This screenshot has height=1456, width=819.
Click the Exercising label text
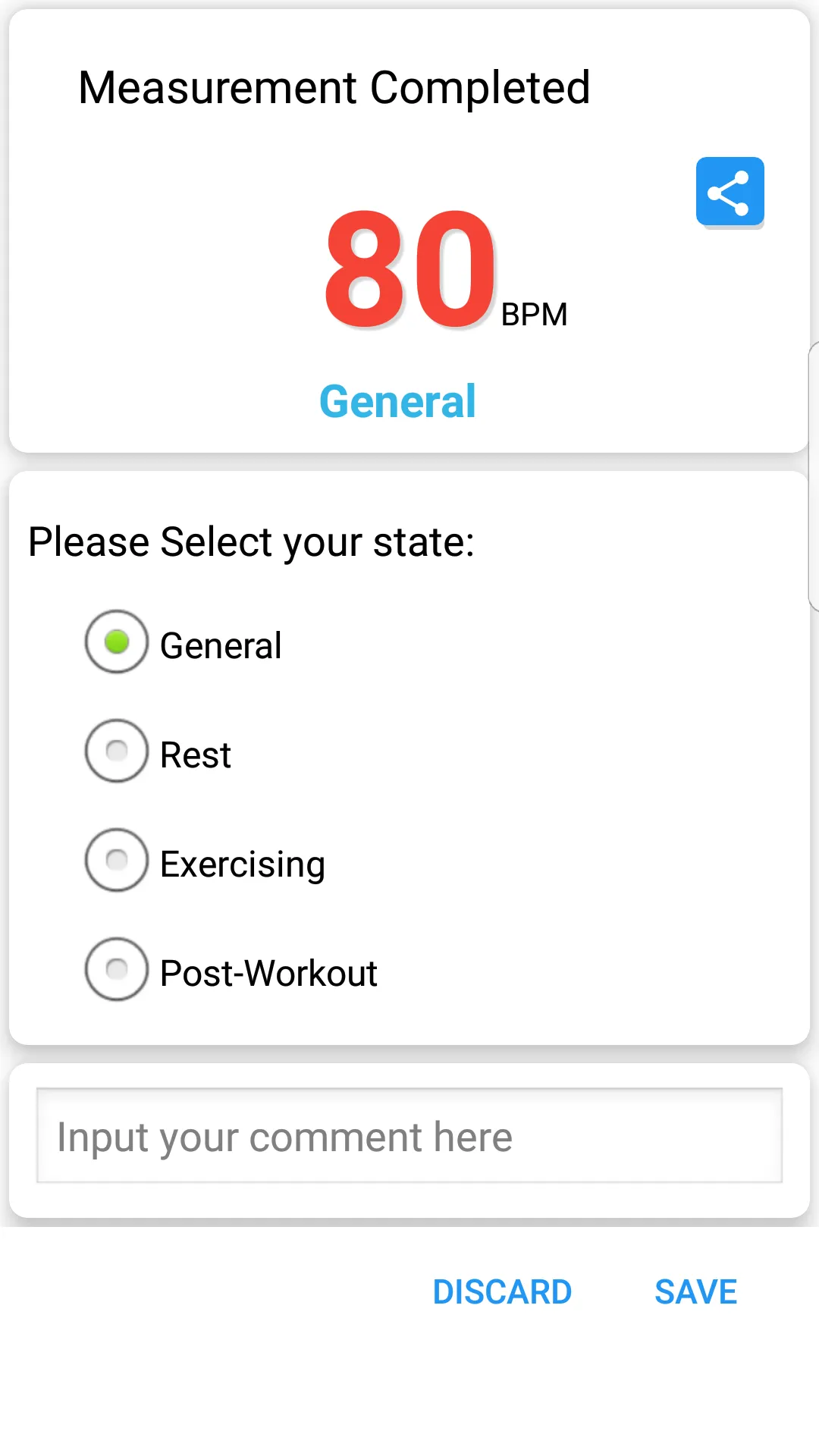tap(242, 863)
